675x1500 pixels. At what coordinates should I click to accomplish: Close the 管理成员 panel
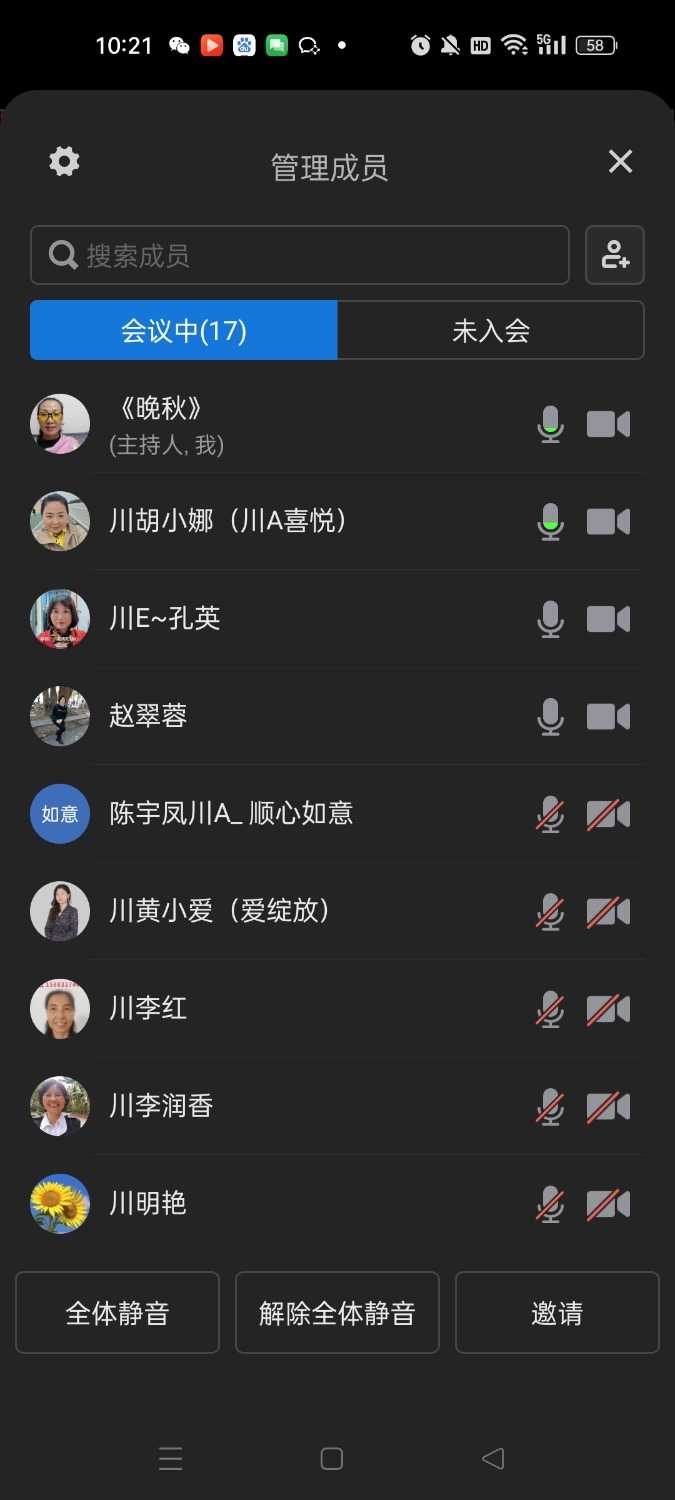620,162
